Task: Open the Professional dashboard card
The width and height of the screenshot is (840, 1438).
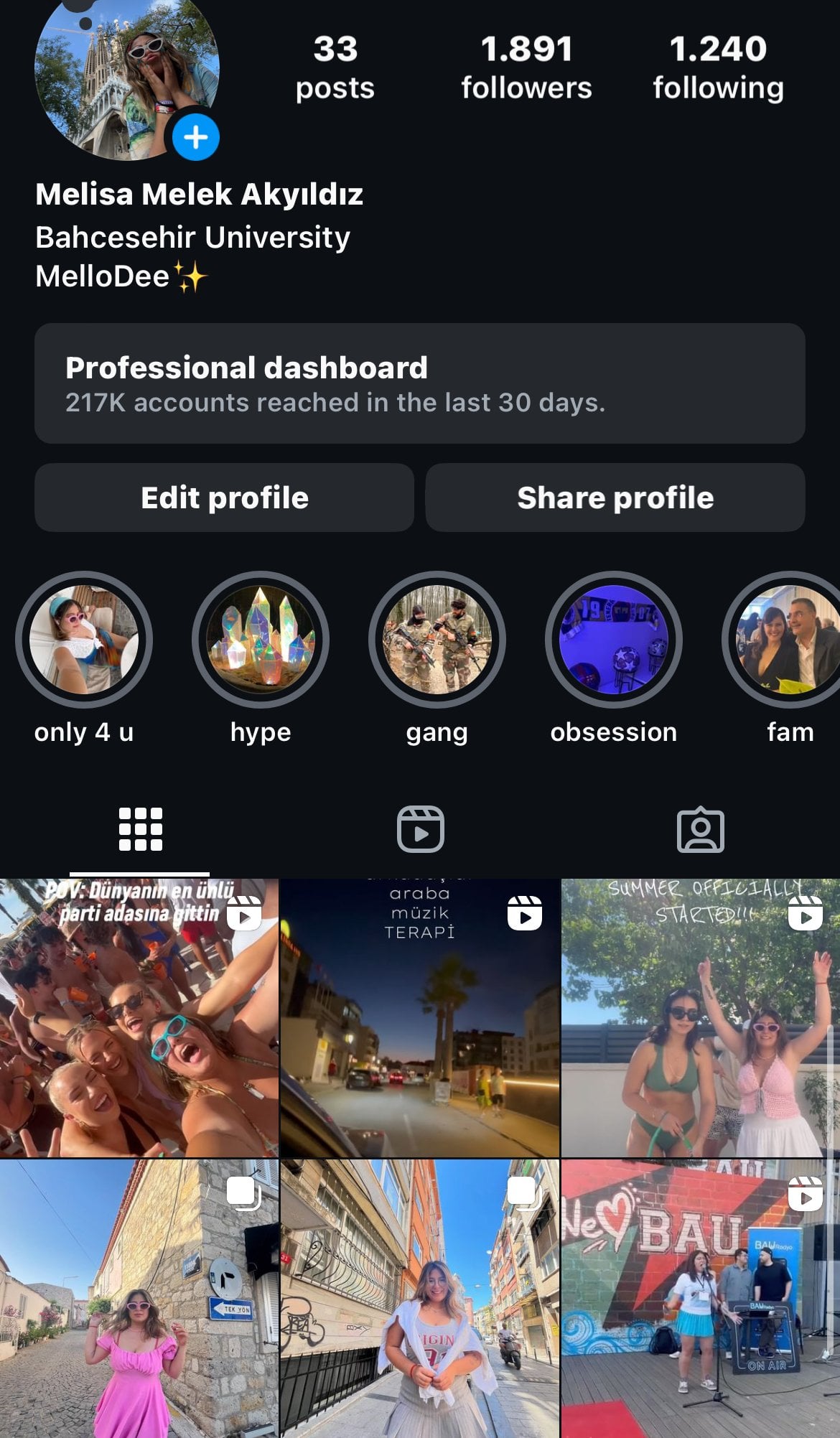Action: pos(419,383)
